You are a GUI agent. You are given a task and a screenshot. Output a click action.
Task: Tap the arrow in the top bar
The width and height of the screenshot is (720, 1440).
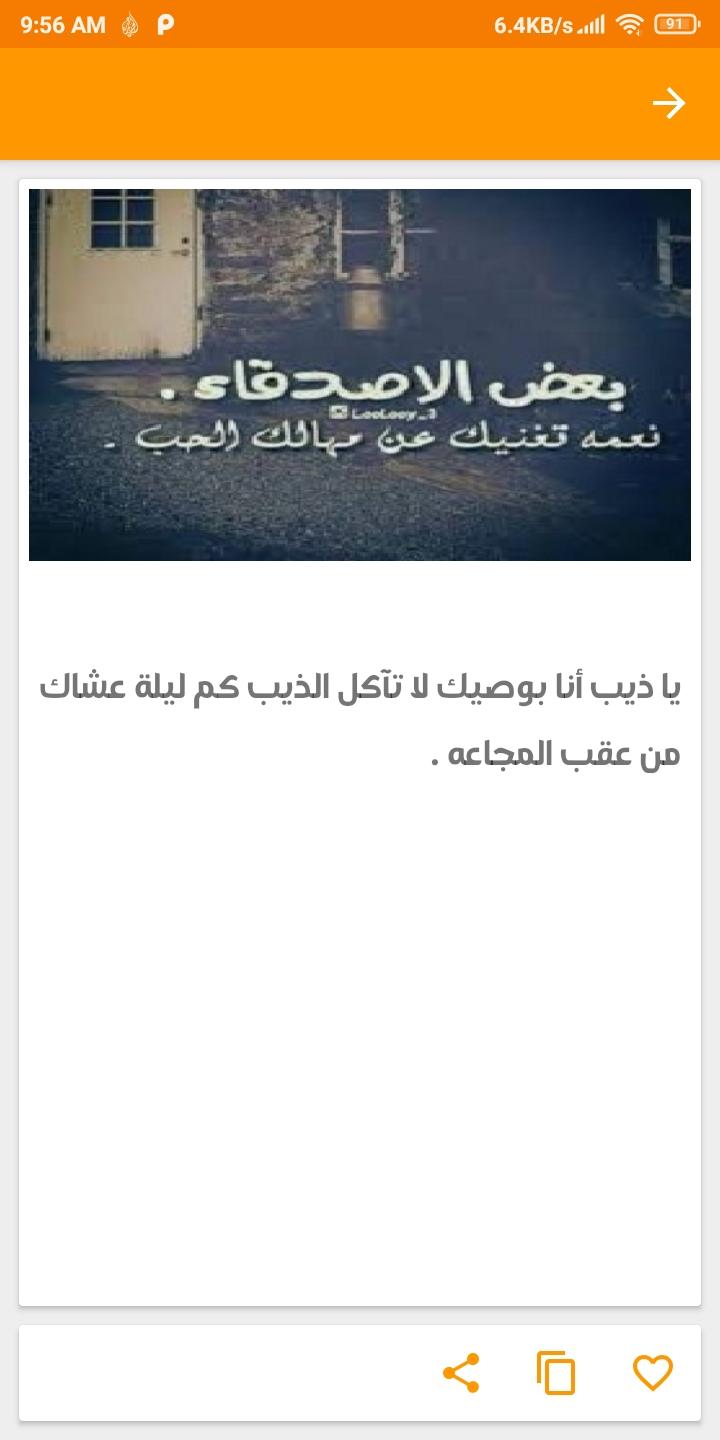[x=669, y=103]
